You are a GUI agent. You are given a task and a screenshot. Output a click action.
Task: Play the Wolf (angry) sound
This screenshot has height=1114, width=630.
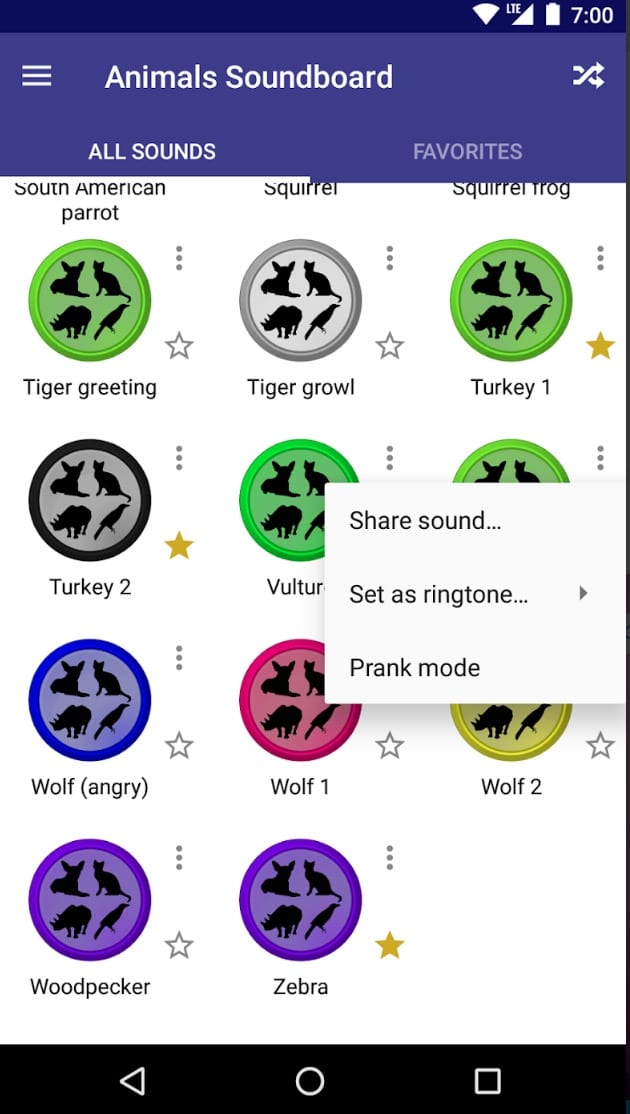point(89,700)
